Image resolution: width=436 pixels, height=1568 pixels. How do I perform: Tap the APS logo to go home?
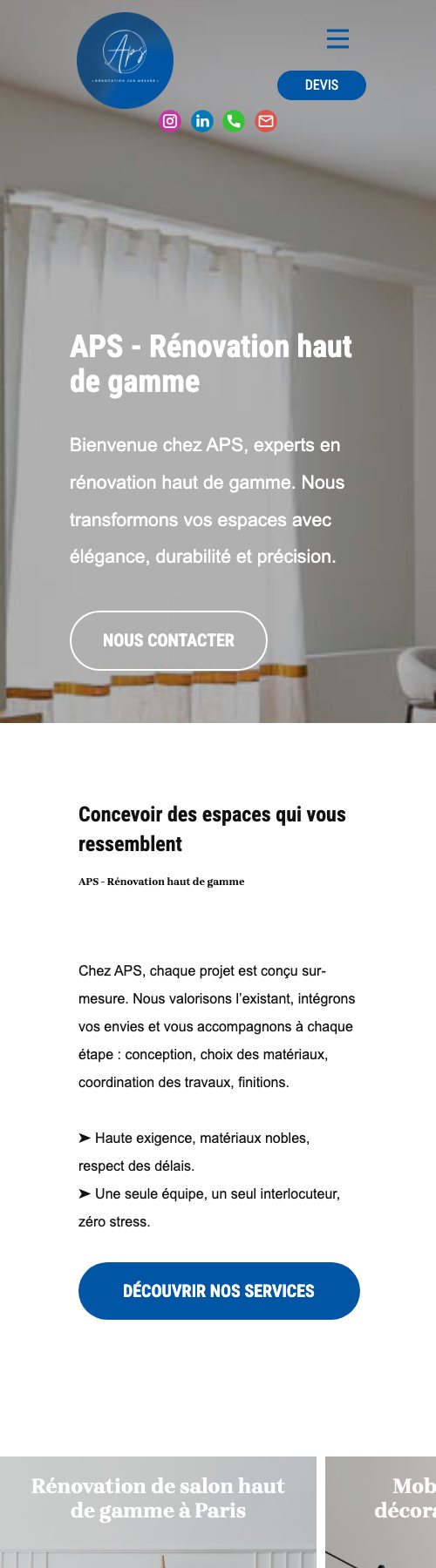[x=125, y=60]
